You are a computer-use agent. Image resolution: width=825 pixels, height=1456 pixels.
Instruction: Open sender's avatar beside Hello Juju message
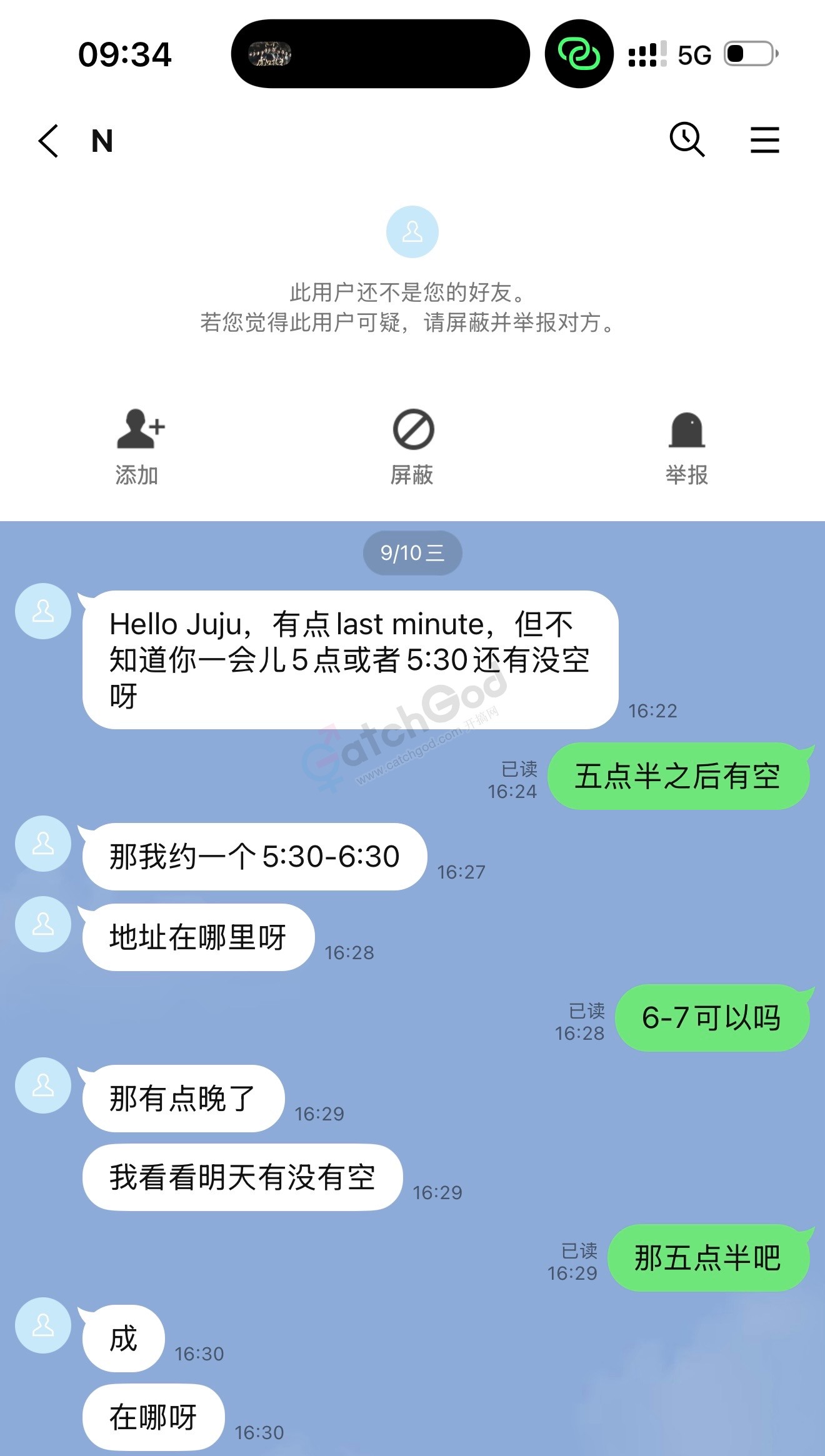point(43,611)
